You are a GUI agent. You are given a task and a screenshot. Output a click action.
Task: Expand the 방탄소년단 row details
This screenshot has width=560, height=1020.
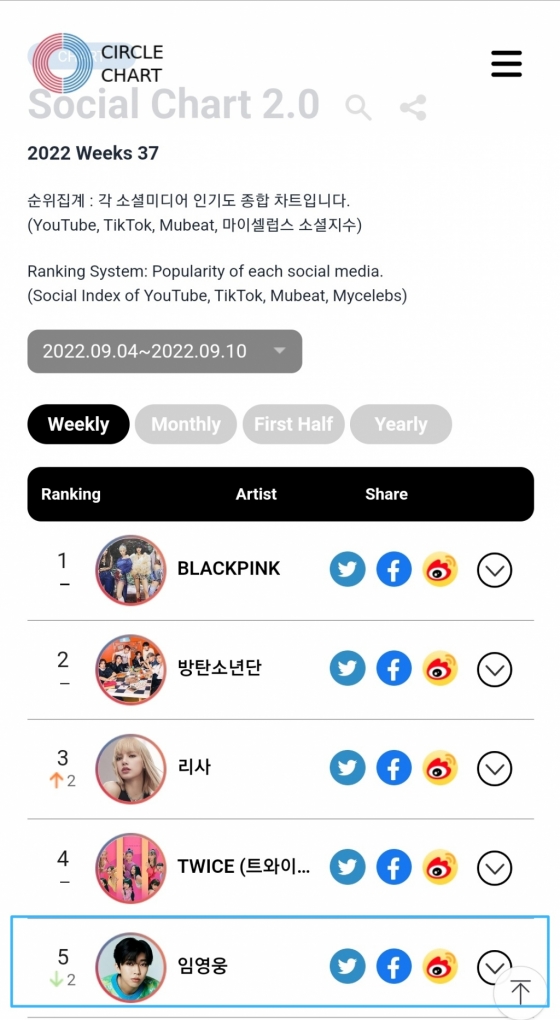tap(495, 669)
